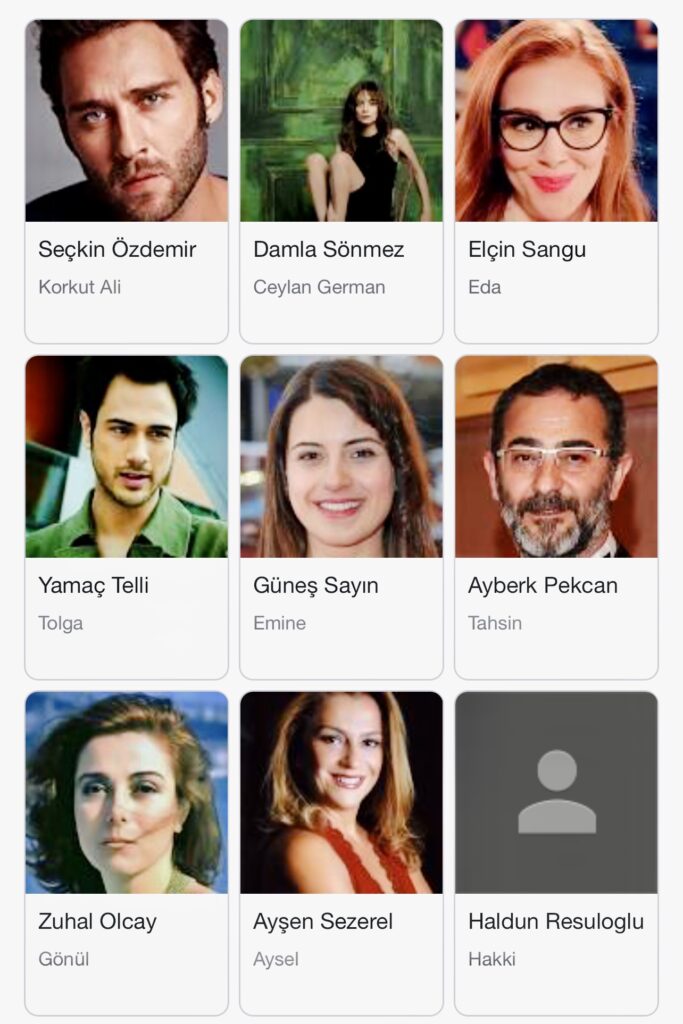
Task: Open the Ayberk Pekcan card
Action: [556, 516]
